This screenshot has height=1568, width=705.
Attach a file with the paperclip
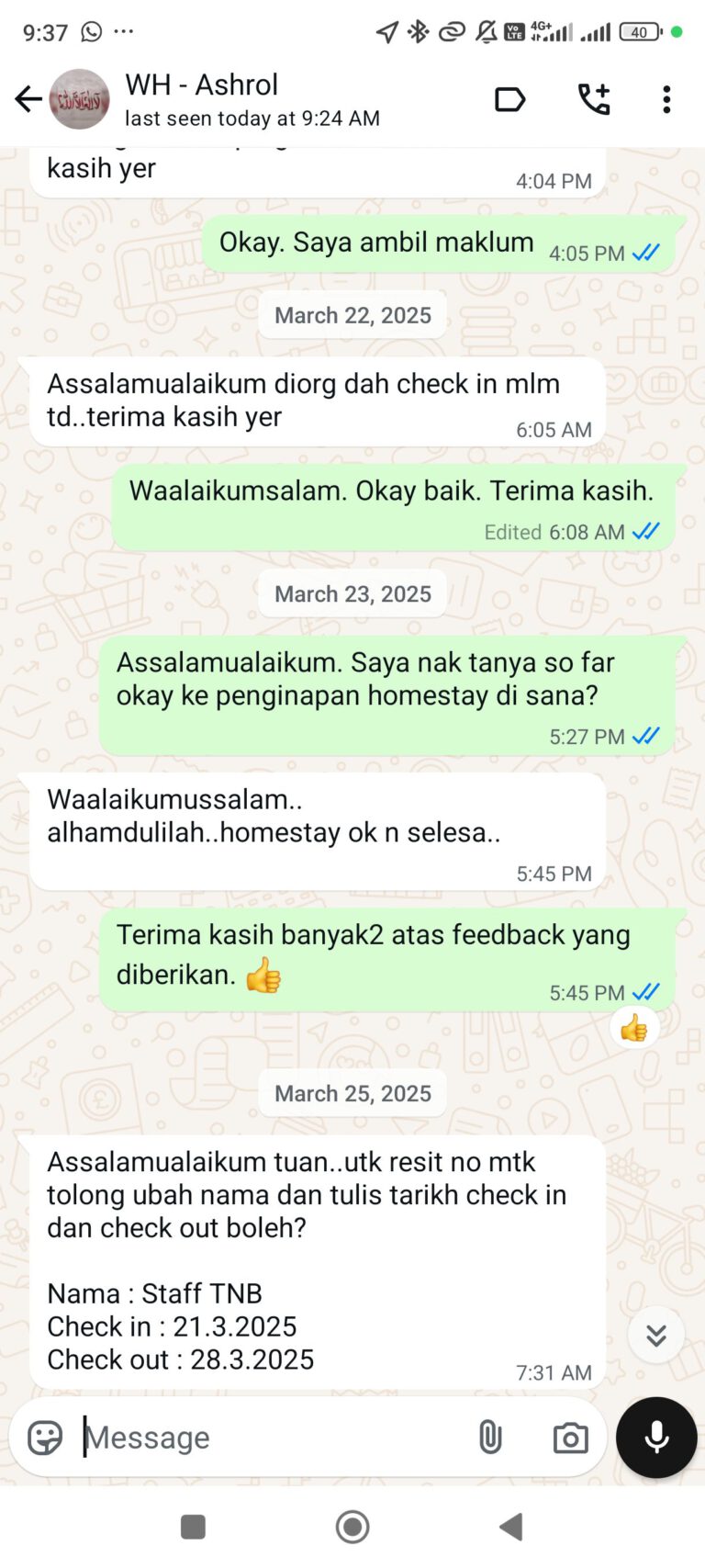coord(490,1438)
